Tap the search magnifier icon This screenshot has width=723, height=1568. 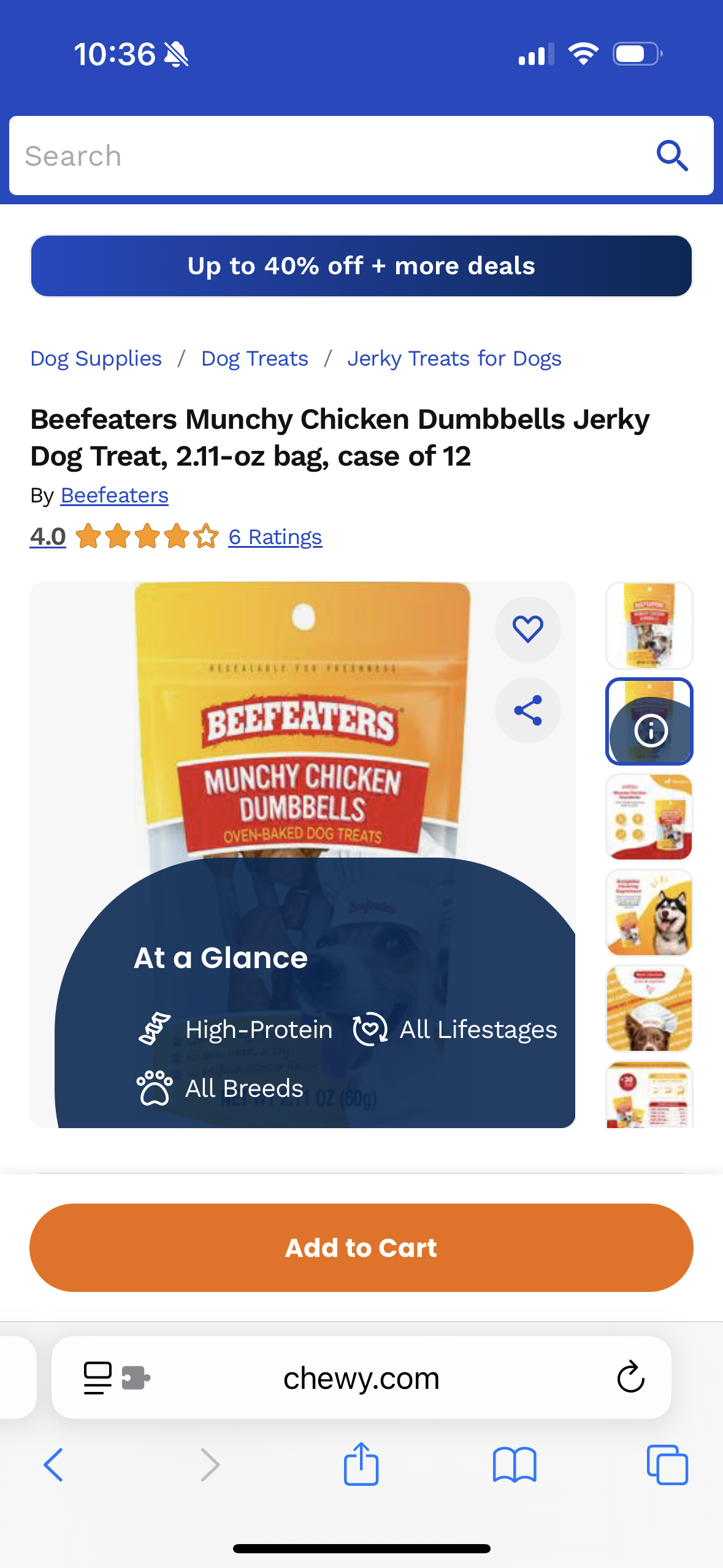click(x=673, y=155)
